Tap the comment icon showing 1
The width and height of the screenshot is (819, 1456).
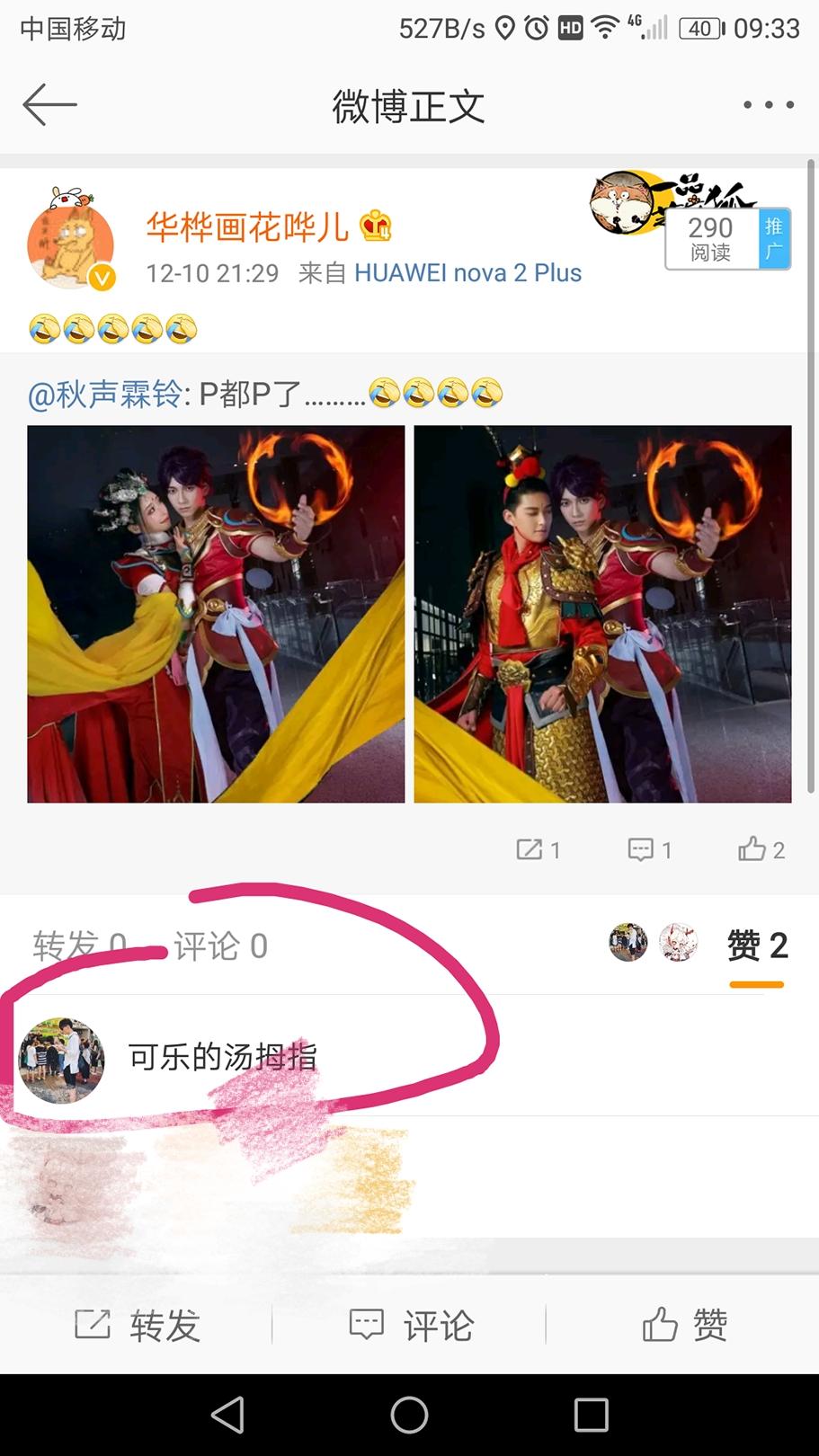coord(649,849)
